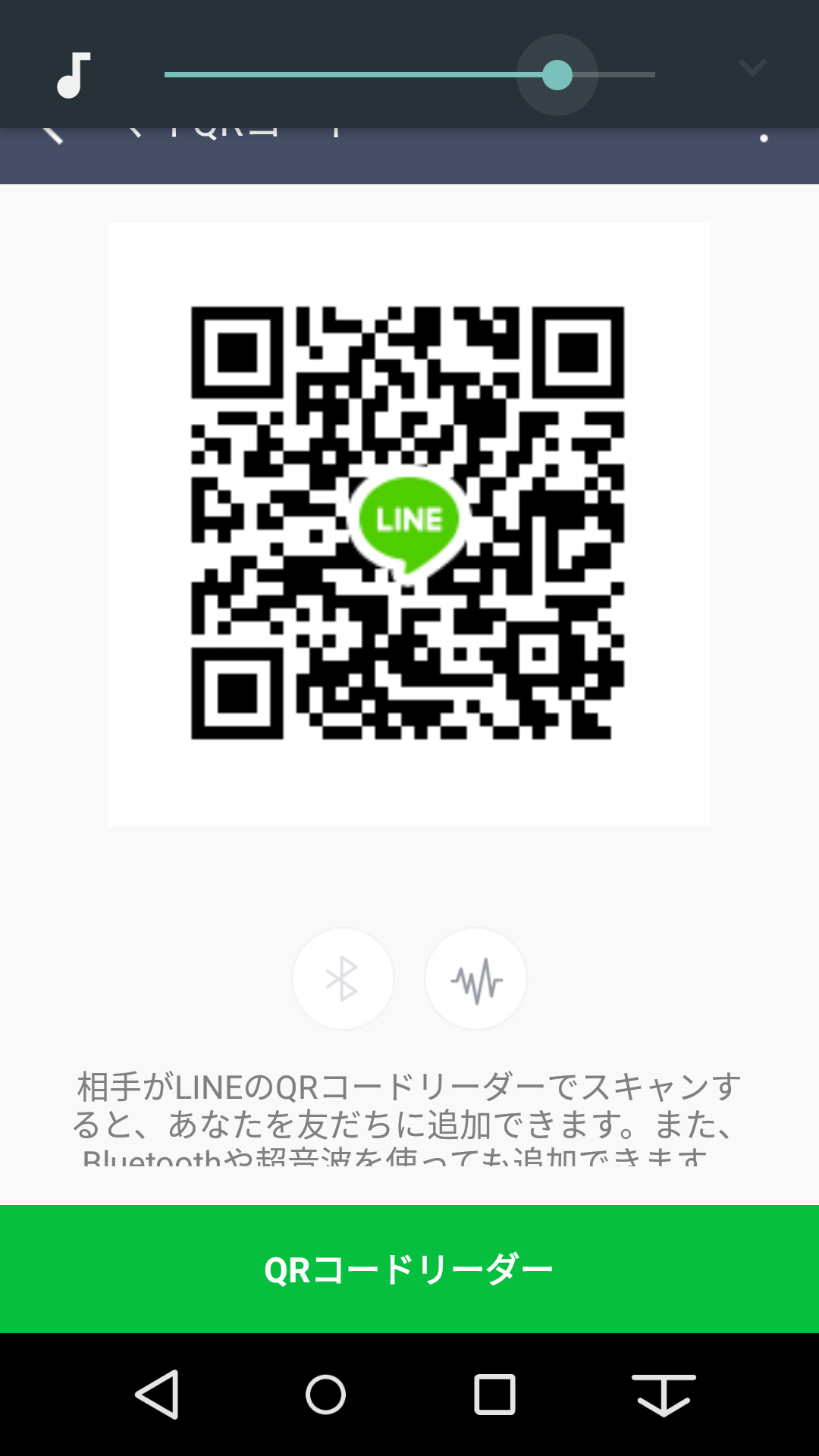Image resolution: width=819 pixels, height=1456 pixels.
Task: Go to the home screen
Action: (x=325, y=1394)
